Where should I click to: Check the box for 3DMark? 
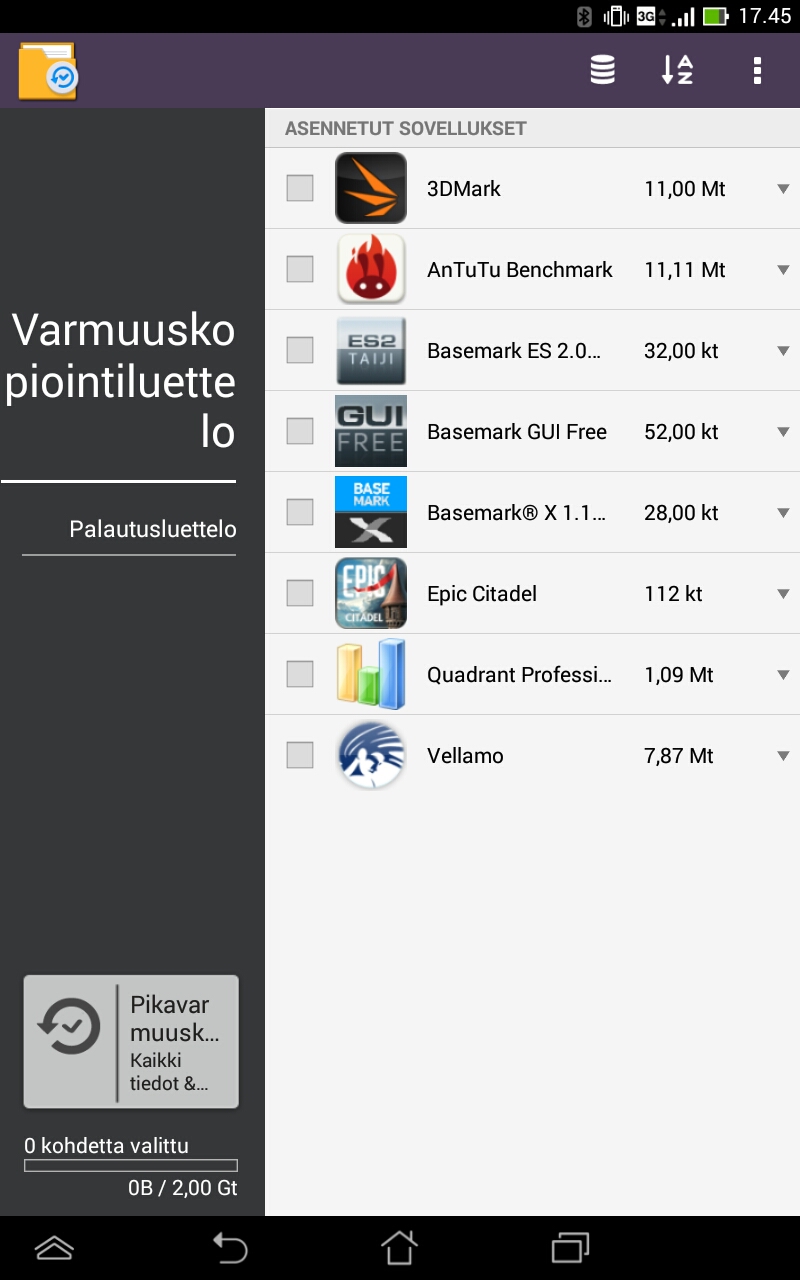[300, 188]
